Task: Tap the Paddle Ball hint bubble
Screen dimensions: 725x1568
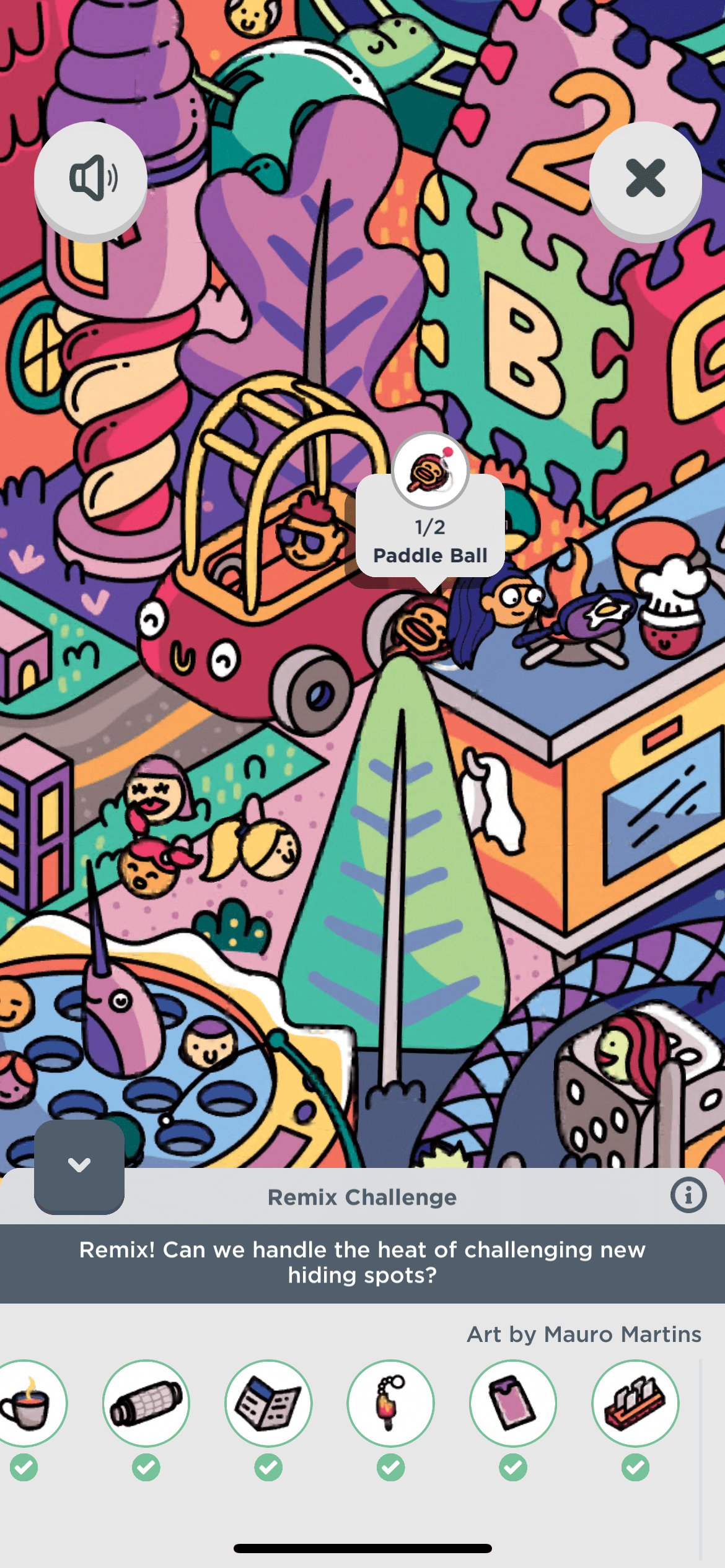Action: (x=430, y=526)
